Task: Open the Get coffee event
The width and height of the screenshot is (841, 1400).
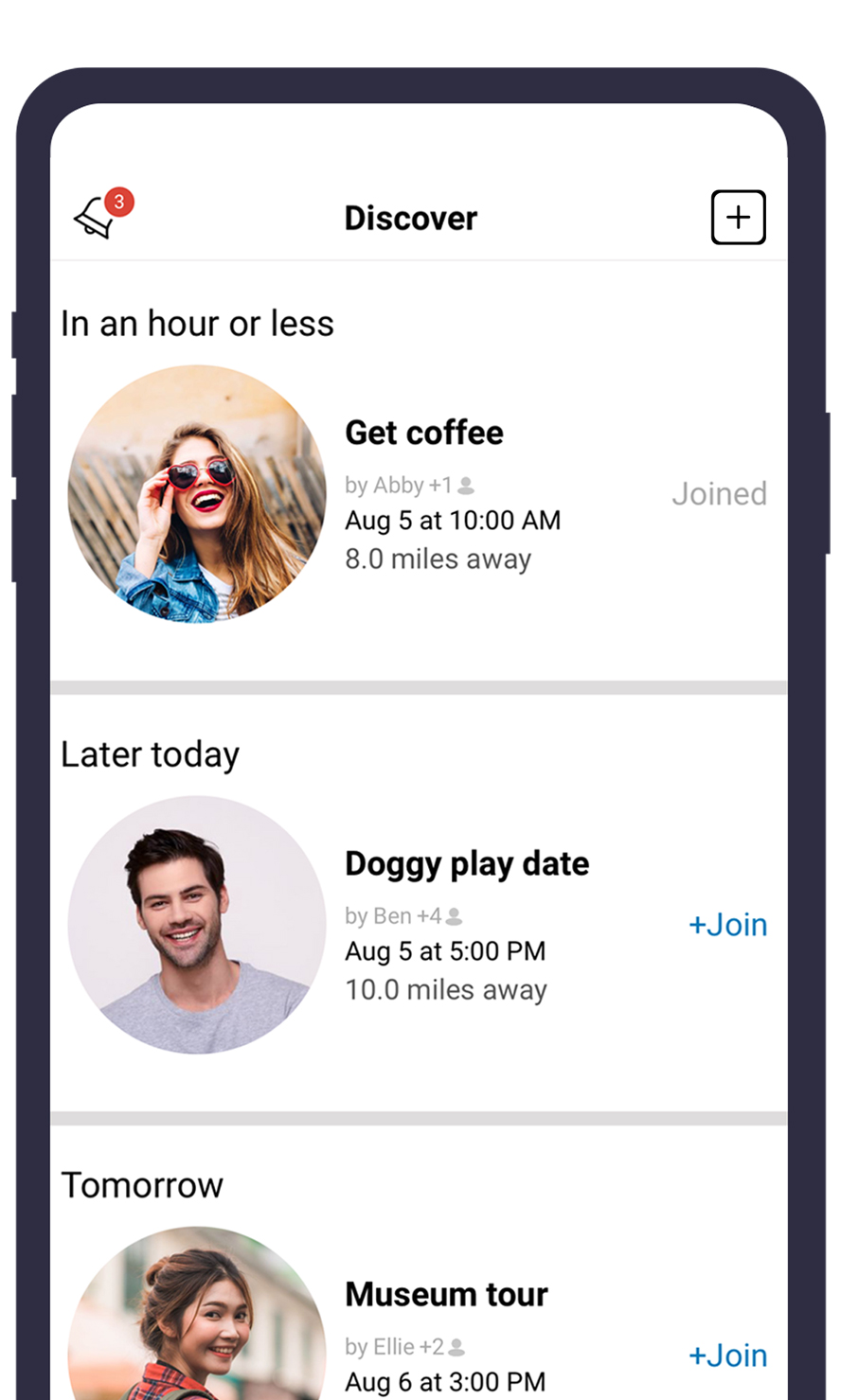Action: click(x=424, y=433)
